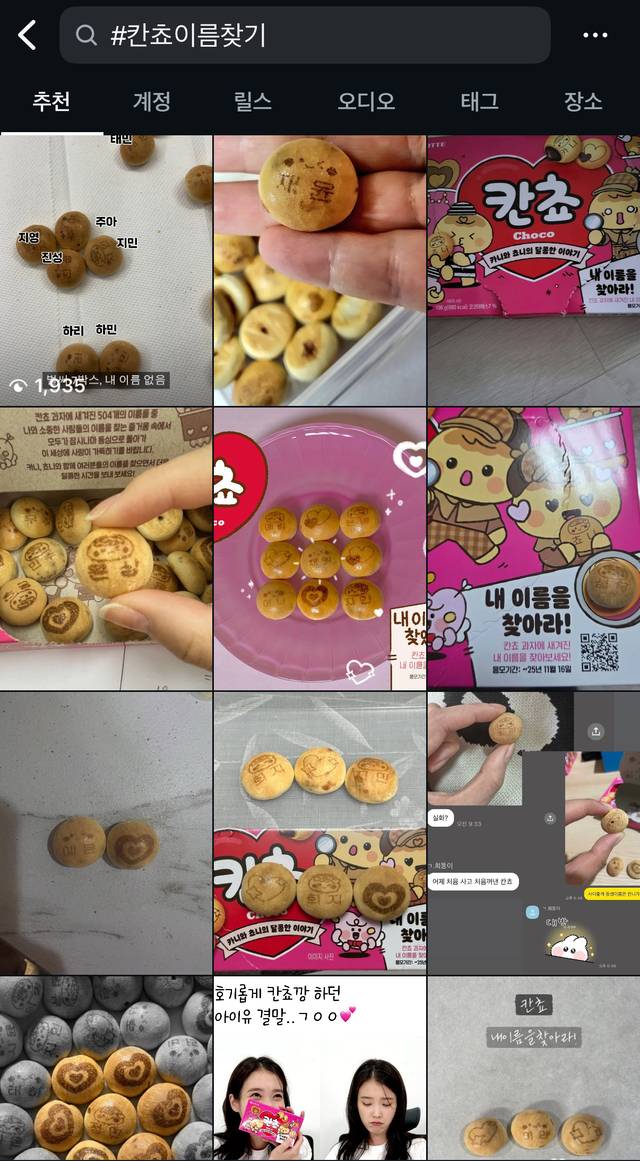
Task: Open the chat screenshot collage post
Action: pyautogui.click(x=534, y=832)
